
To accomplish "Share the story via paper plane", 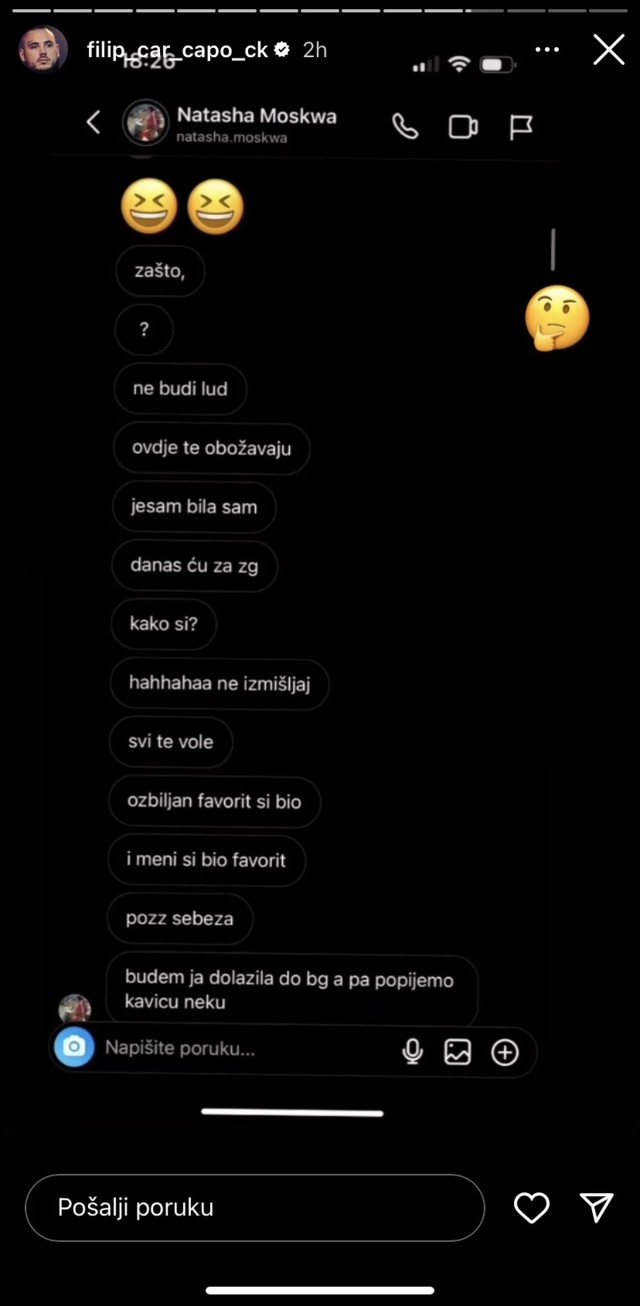I will (x=597, y=1208).
